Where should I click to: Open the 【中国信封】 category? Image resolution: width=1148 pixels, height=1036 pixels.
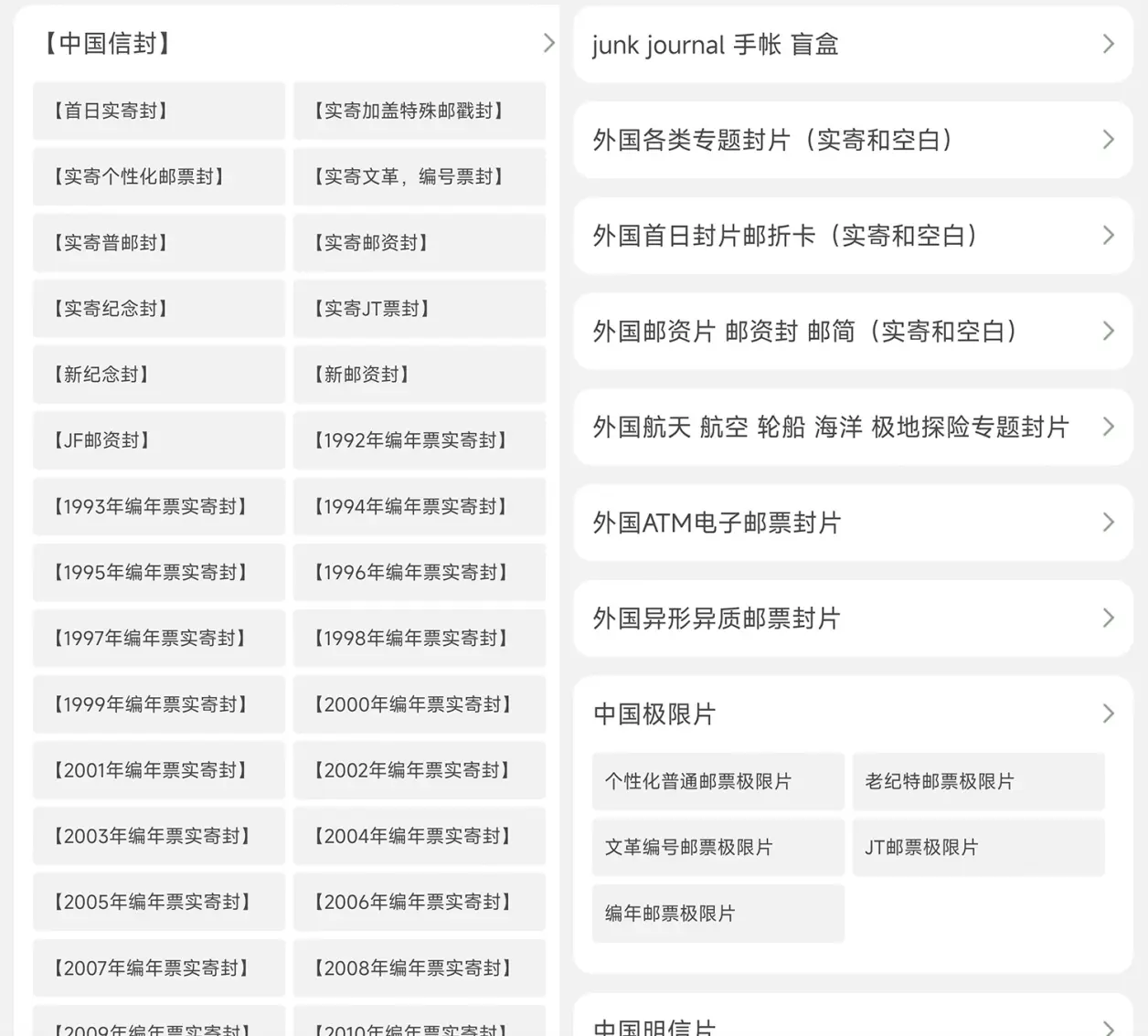[x=292, y=43]
